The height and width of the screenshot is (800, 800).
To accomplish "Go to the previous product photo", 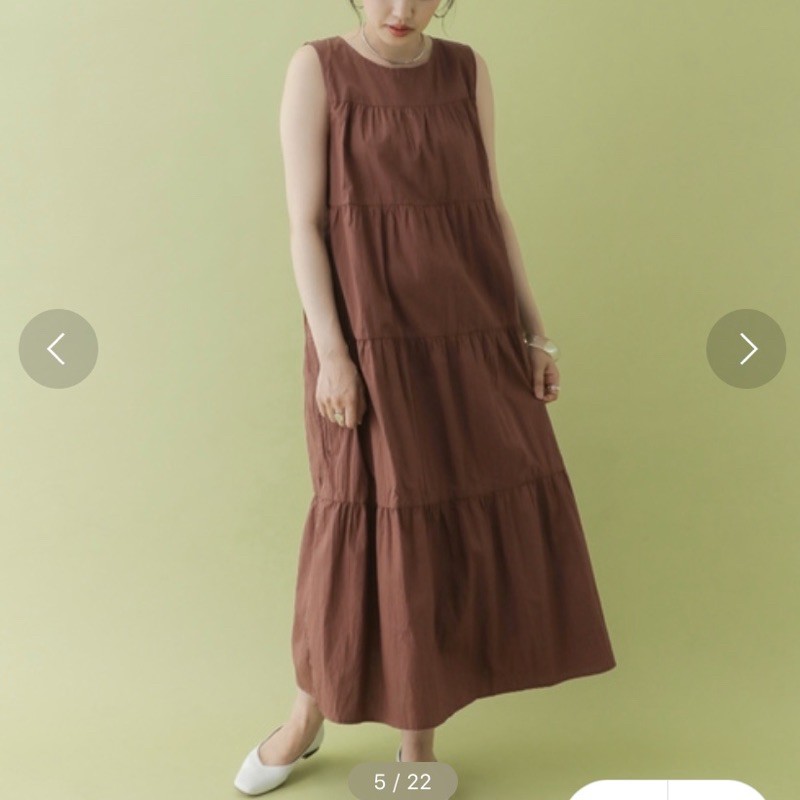I will pyautogui.click(x=58, y=349).
